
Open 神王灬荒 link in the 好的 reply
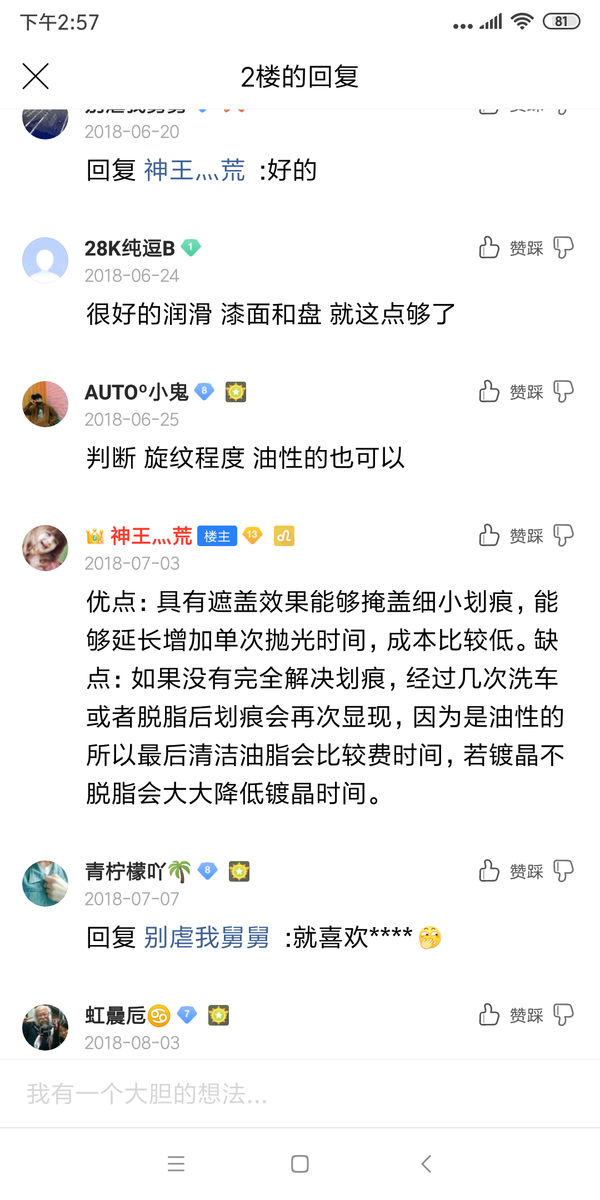(x=194, y=171)
